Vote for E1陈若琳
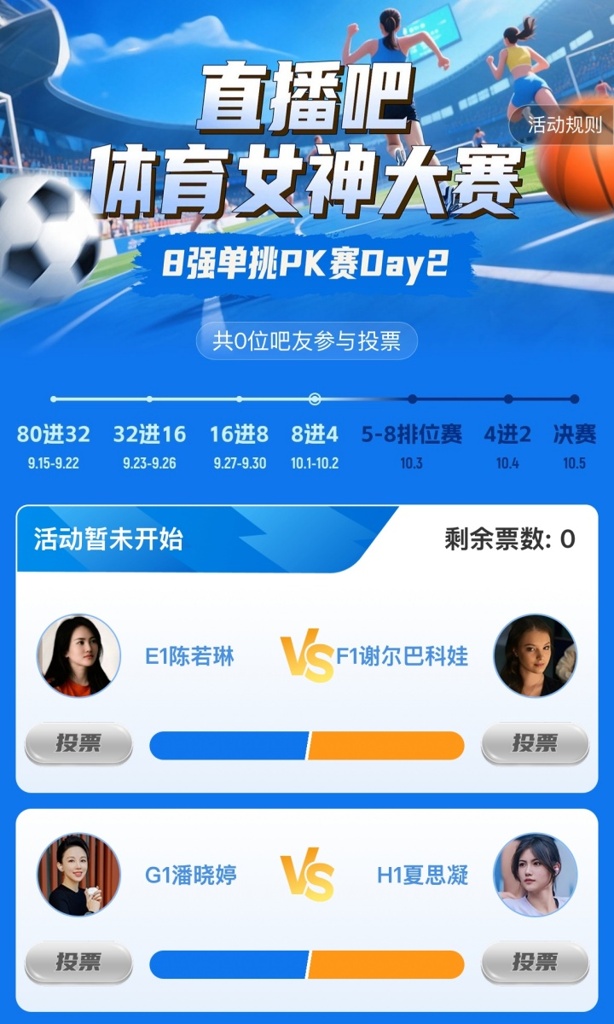Image resolution: width=614 pixels, height=1024 pixels. [x=78, y=743]
